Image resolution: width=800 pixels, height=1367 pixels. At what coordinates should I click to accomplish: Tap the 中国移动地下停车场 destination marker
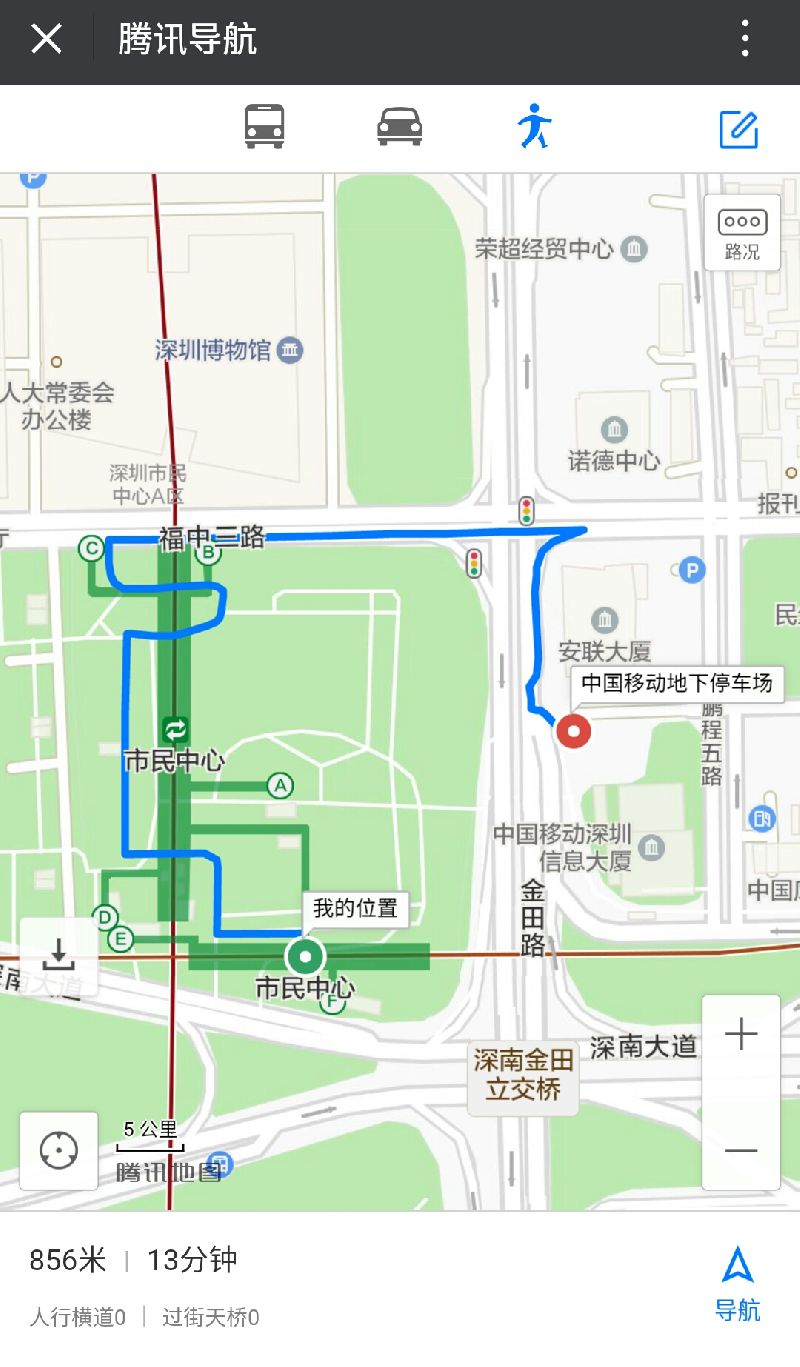(x=574, y=731)
